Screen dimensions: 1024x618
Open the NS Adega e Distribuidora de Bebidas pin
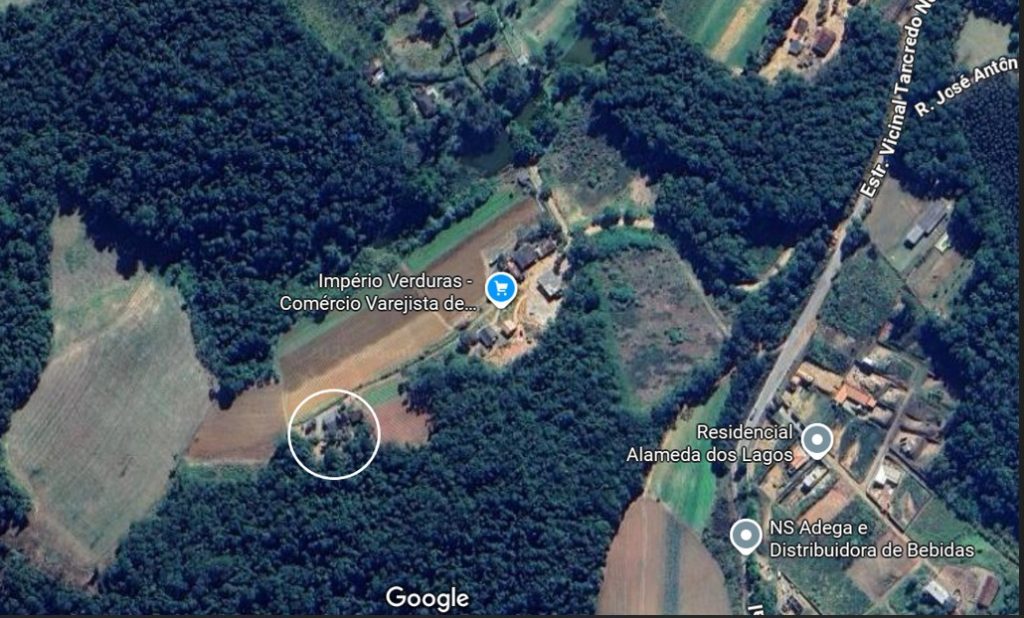(745, 536)
